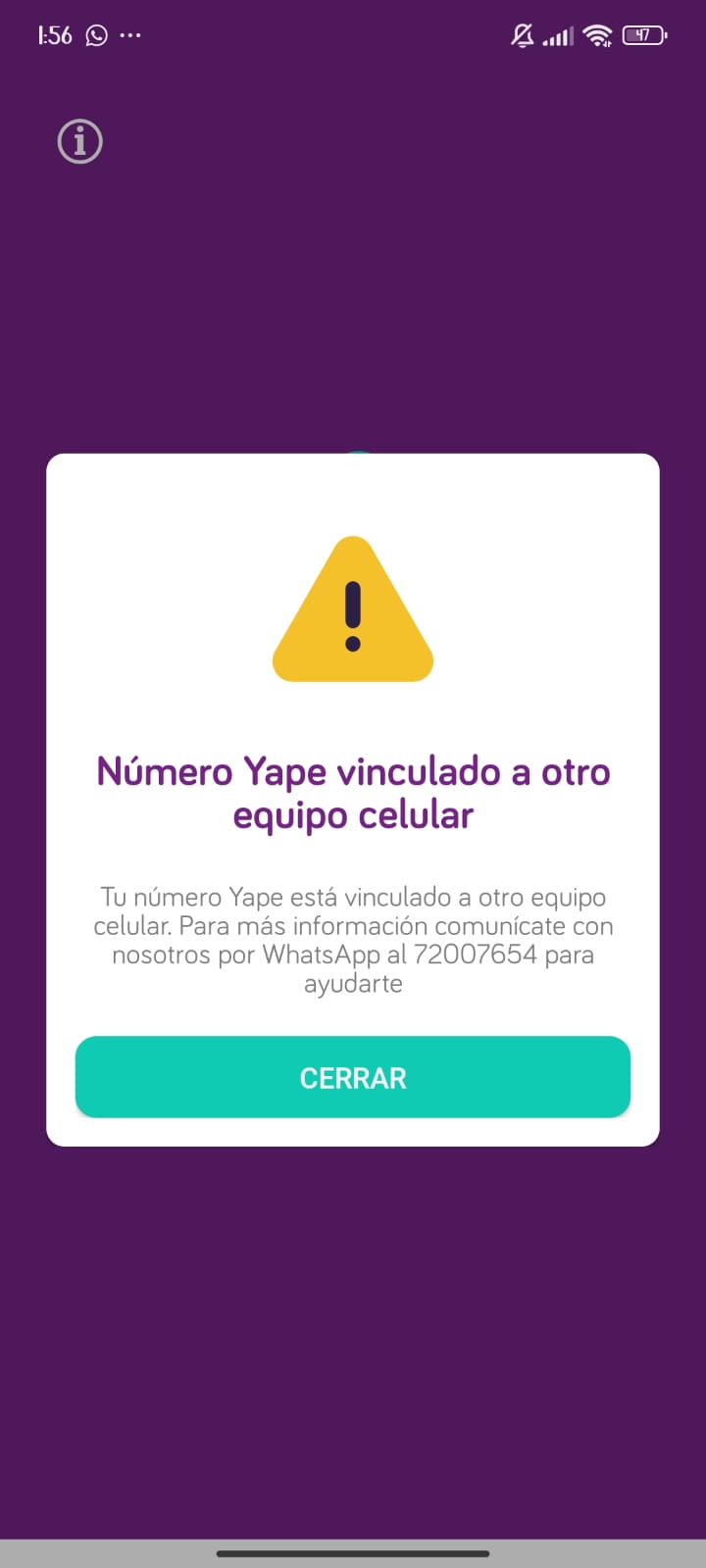Select the Wi-Fi icon in the status bar
The height and width of the screenshot is (1568, 706).
[x=597, y=34]
